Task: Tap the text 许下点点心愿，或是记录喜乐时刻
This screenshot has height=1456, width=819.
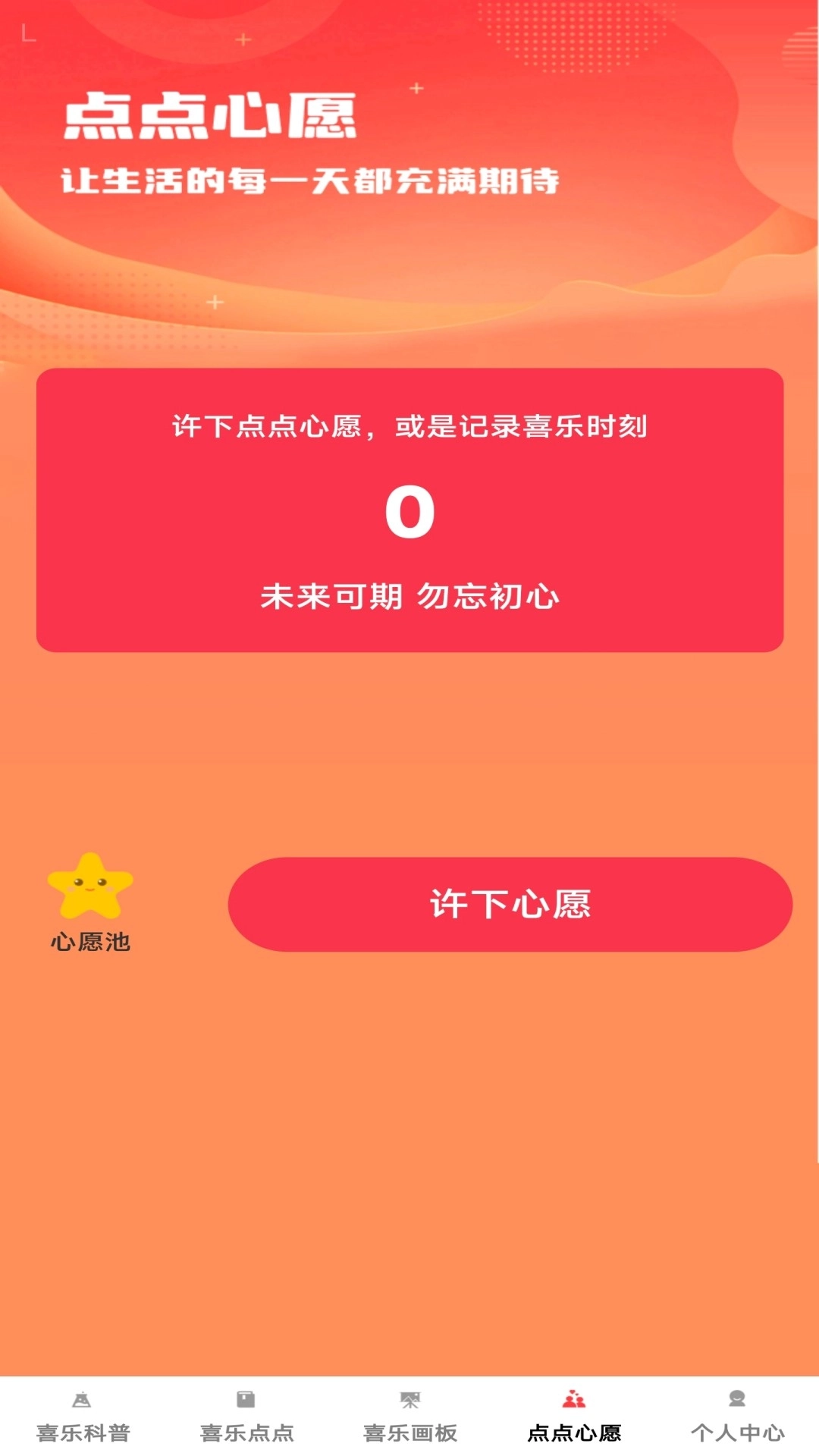Action: coord(409,426)
